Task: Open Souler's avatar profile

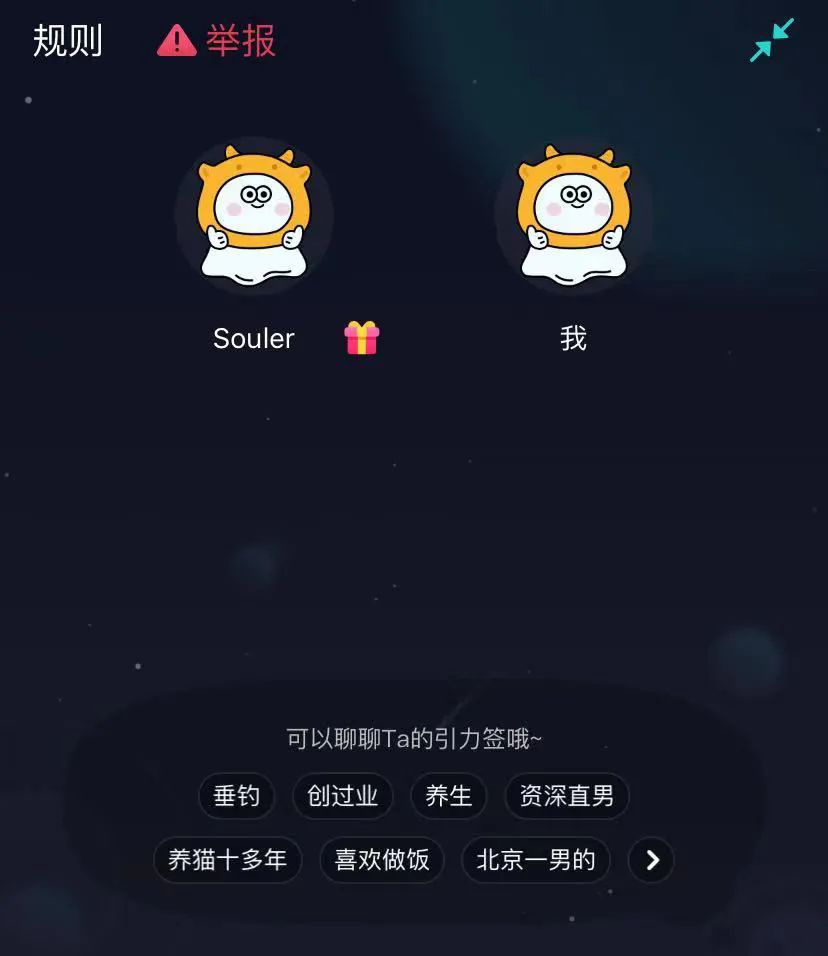Action: point(254,215)
